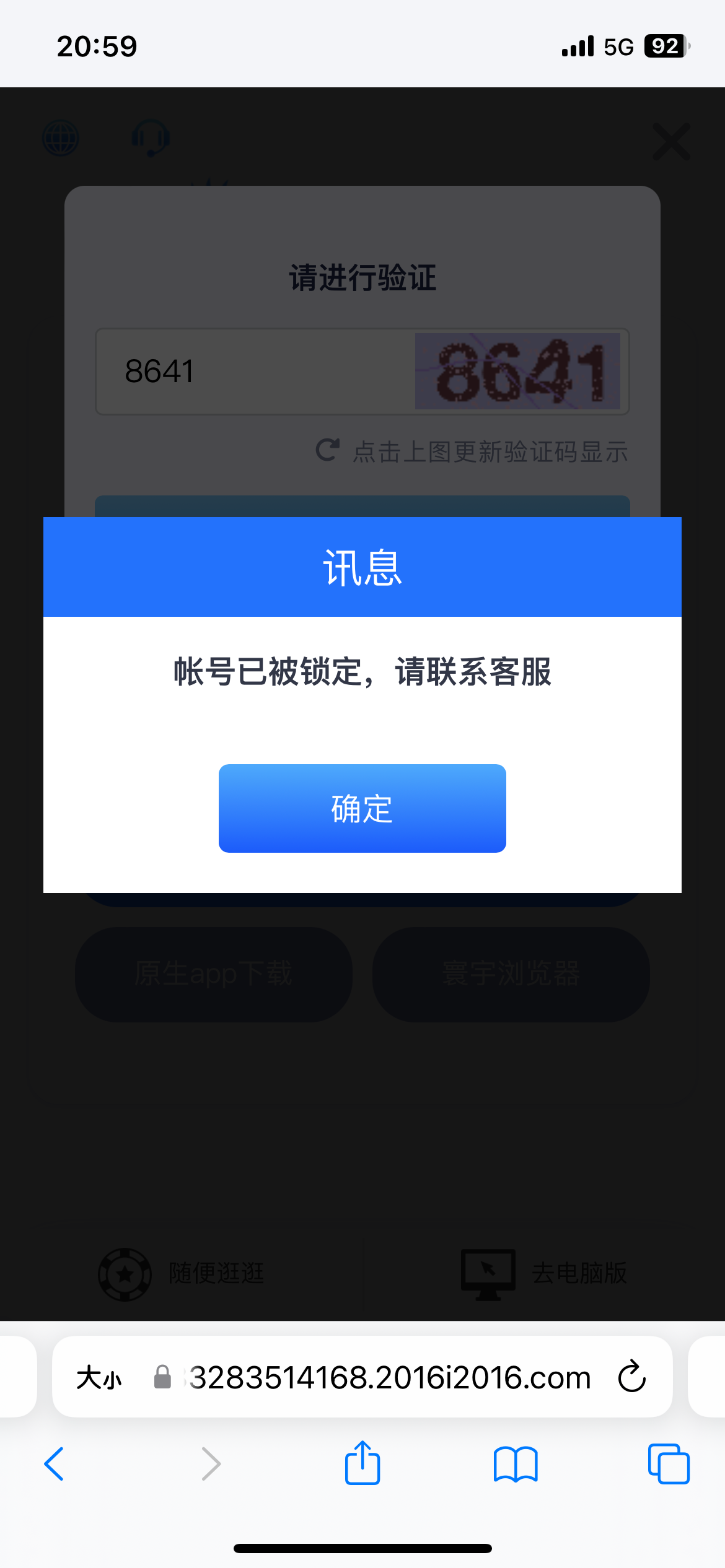Tap the address bar showing 2016i2016.com

(389, 1378)
